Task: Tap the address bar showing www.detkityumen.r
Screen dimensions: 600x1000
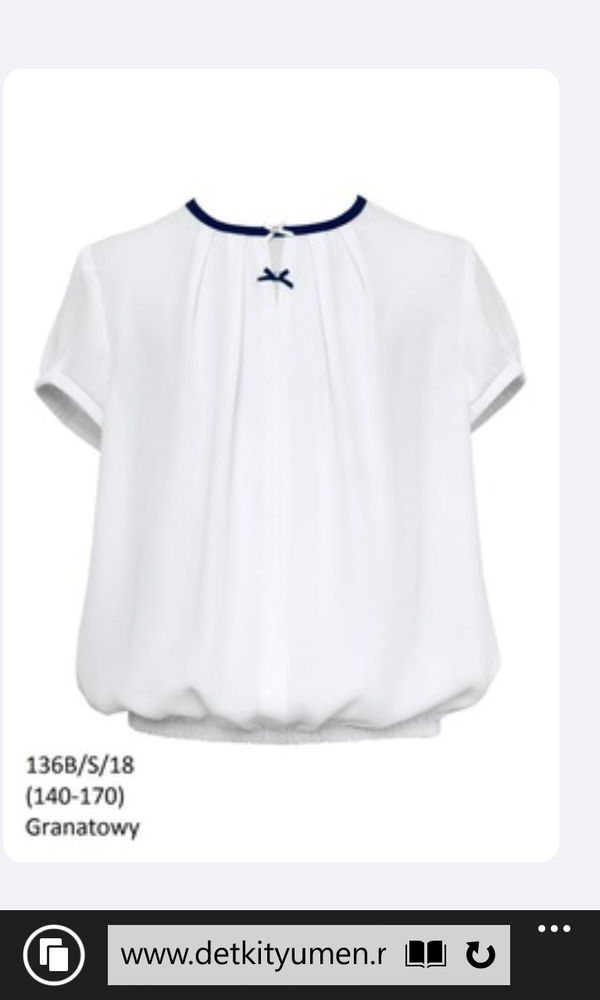Action: click(254, 955)
